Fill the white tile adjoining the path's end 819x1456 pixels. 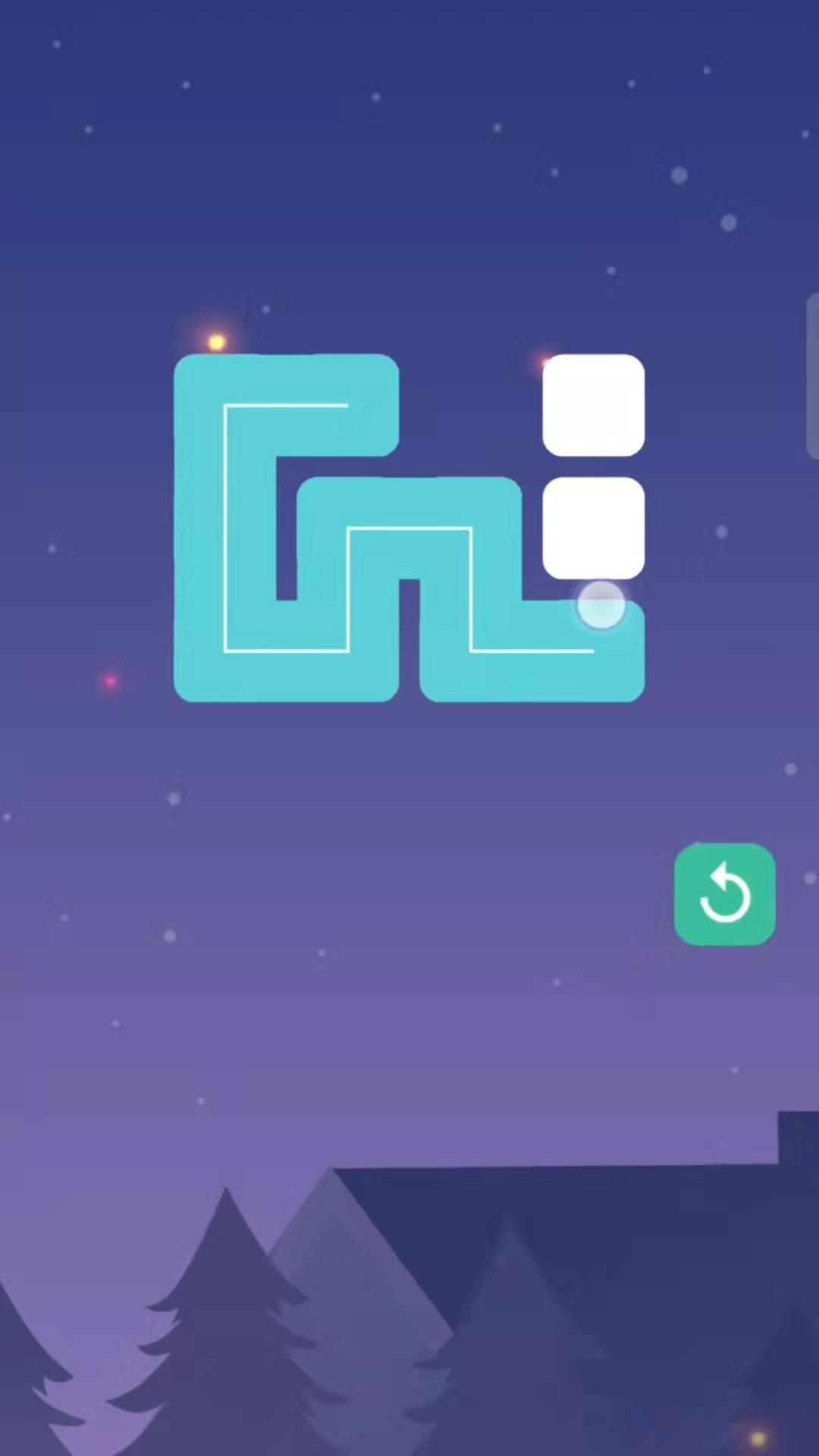point(593,528)
